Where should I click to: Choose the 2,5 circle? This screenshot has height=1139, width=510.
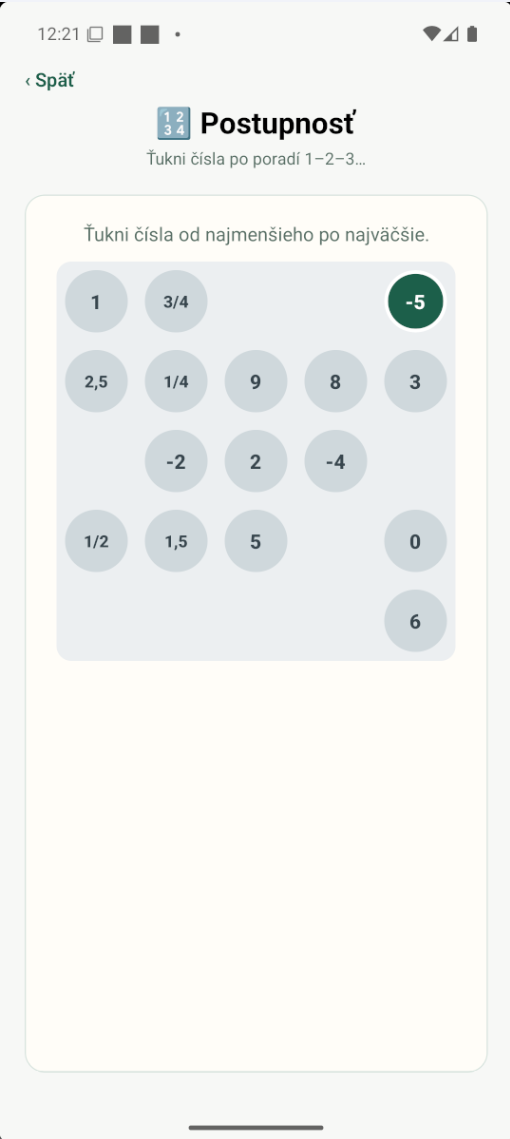click(96, 381)
